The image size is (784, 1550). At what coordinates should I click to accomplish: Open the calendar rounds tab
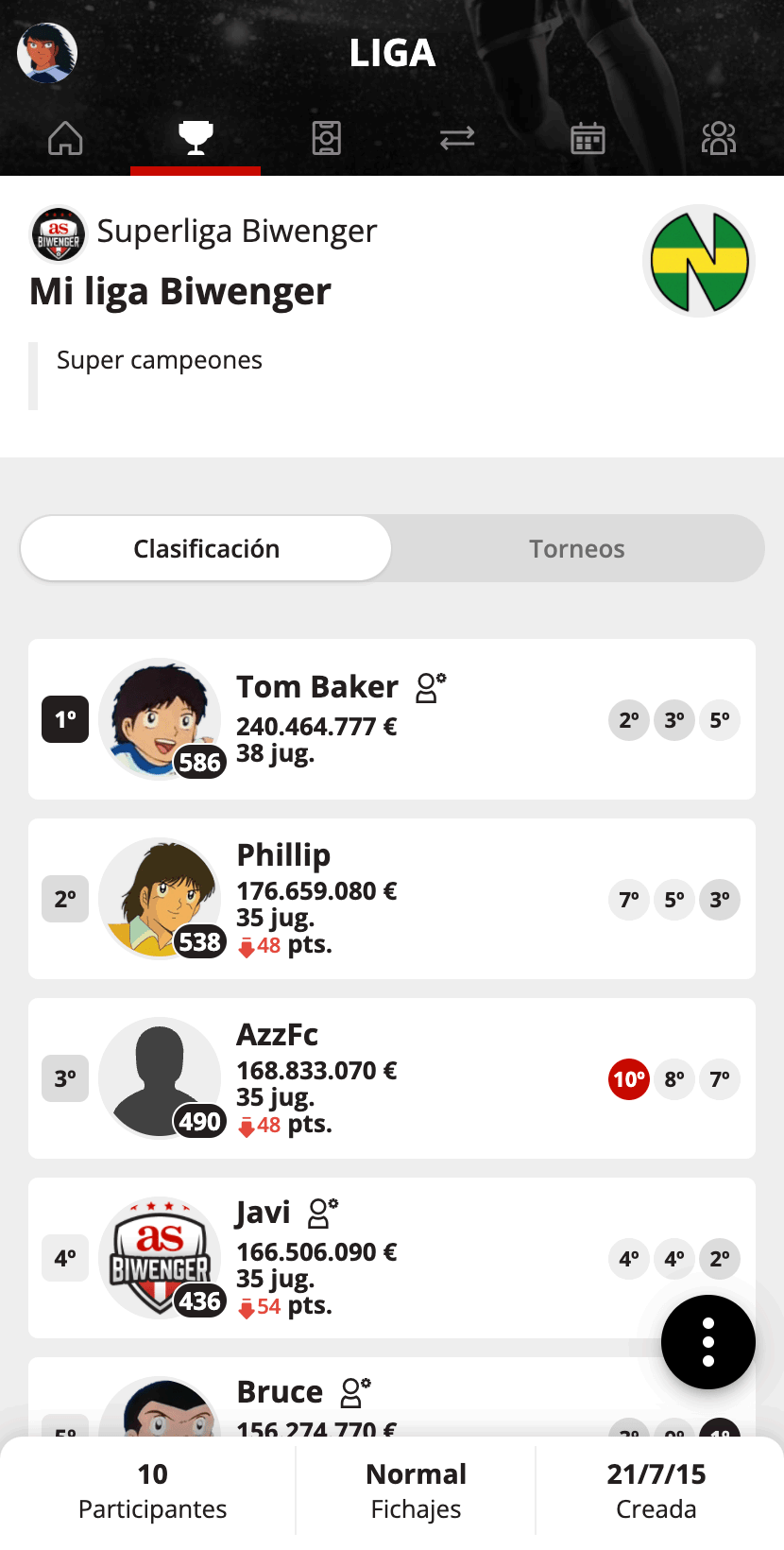point(588,139)
